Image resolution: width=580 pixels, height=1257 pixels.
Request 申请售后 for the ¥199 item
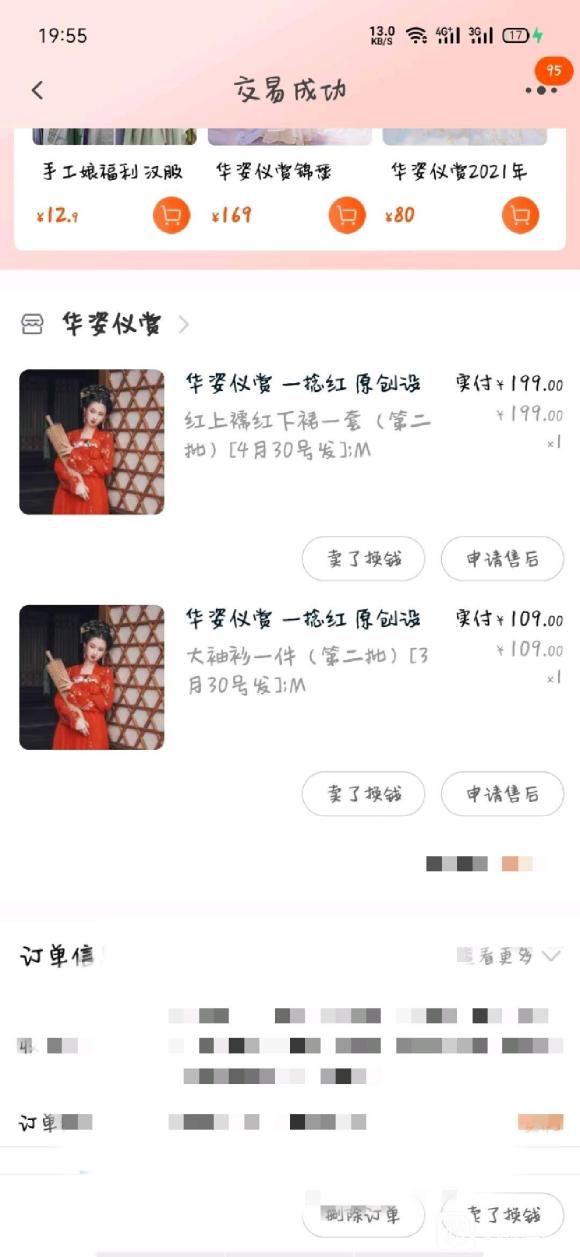(502, 559)
